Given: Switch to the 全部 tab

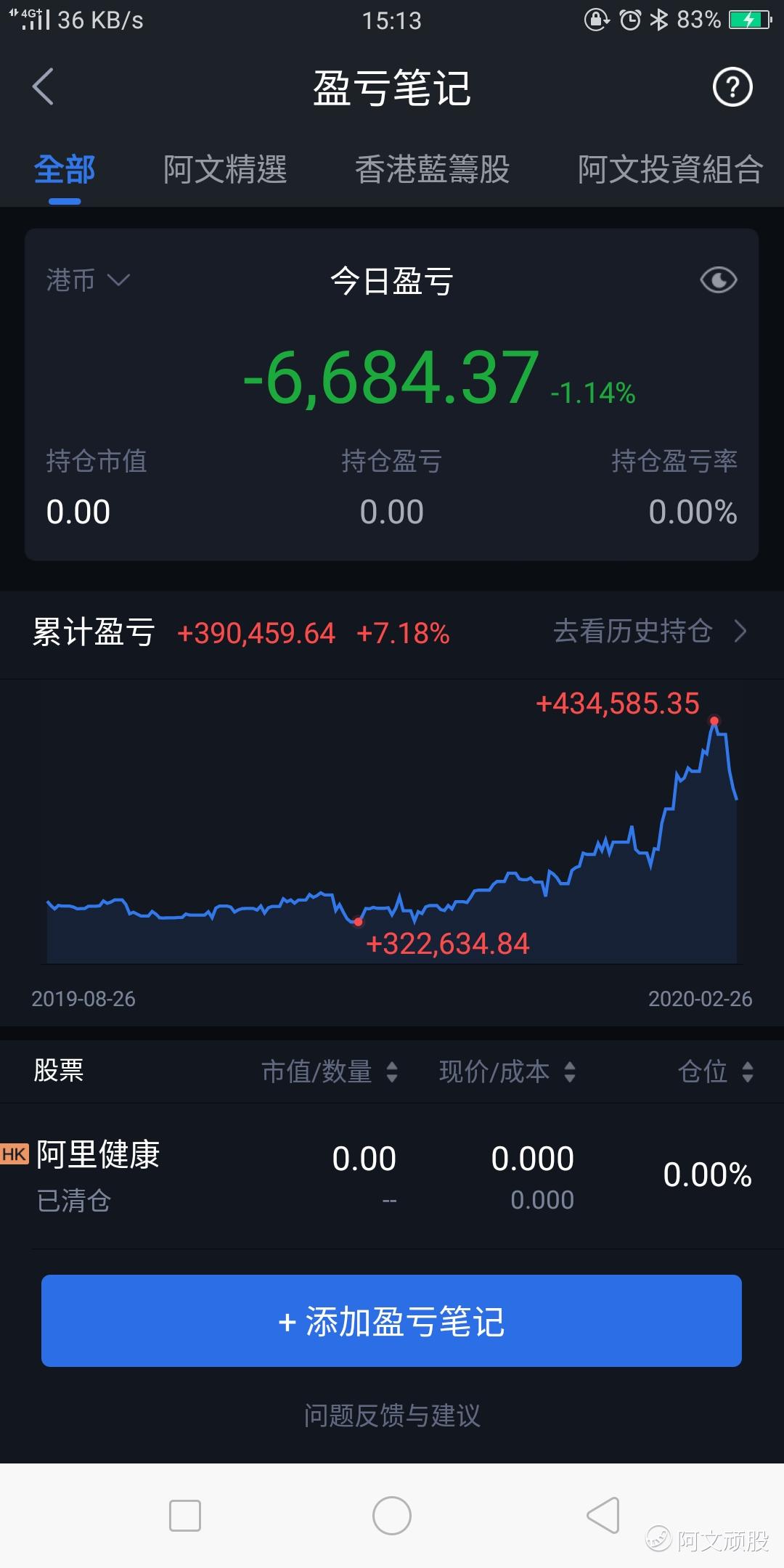Looking at the screenshot, I should click(65, 170).
